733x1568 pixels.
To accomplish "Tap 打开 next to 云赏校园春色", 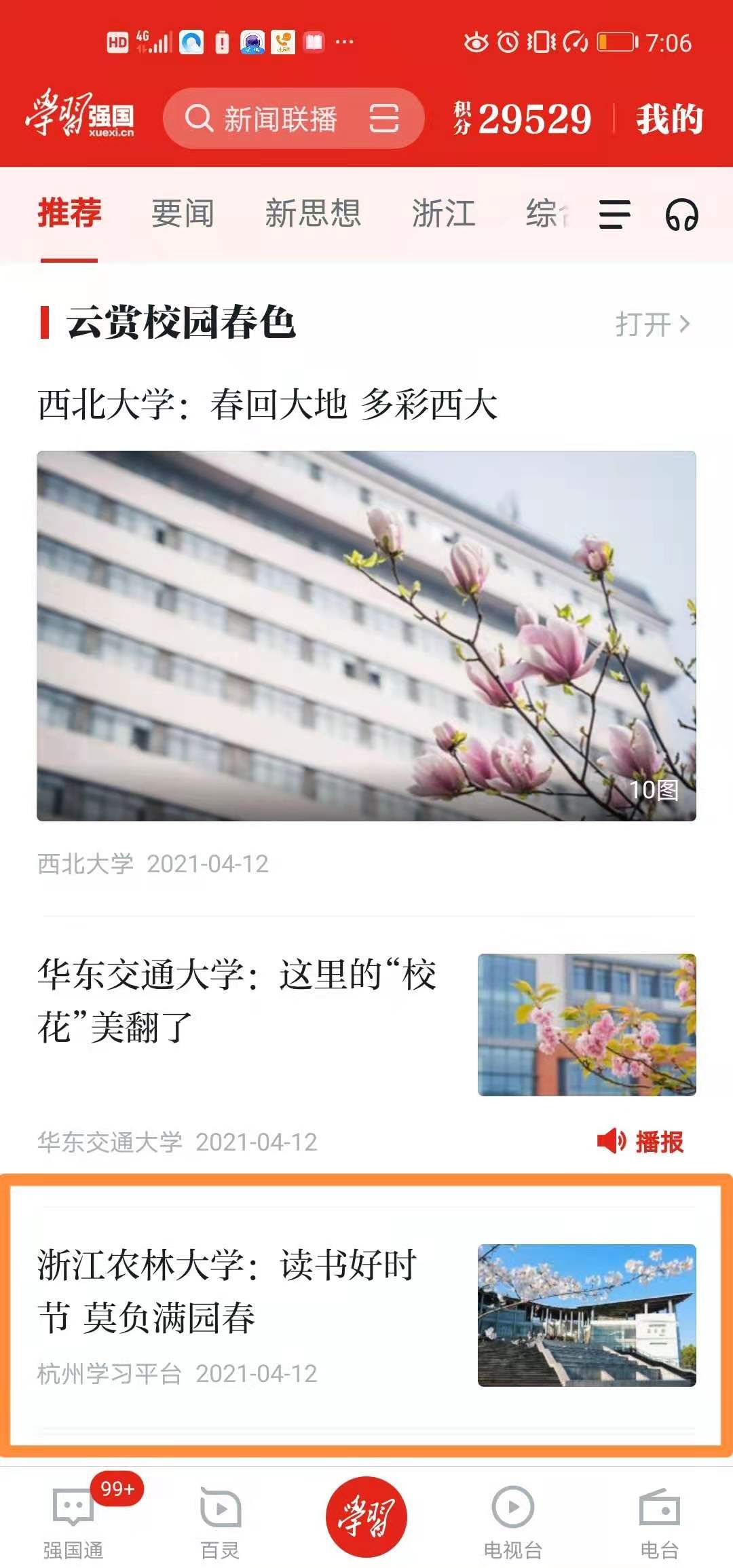I will tap(652, 324).
